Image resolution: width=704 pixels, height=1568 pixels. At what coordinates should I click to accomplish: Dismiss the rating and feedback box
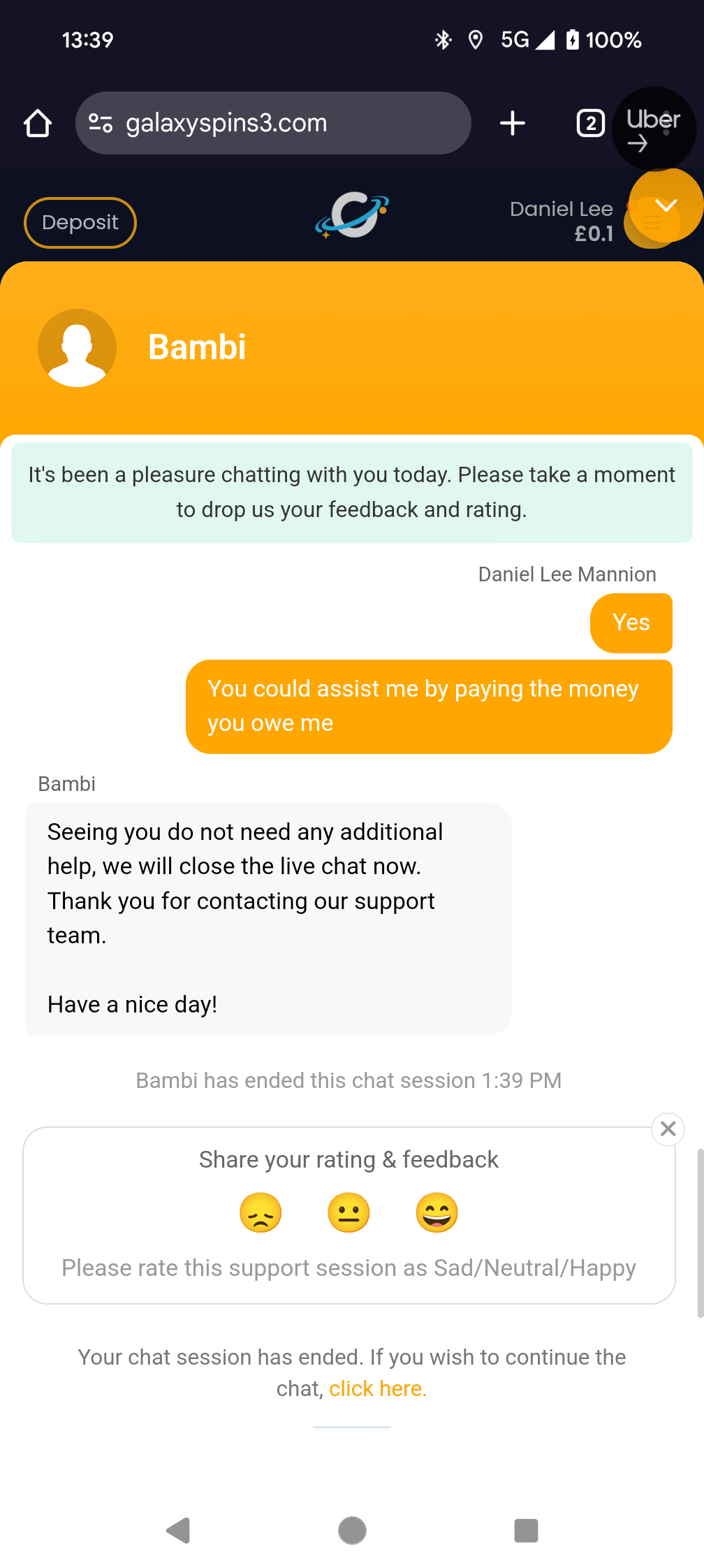668,1128
